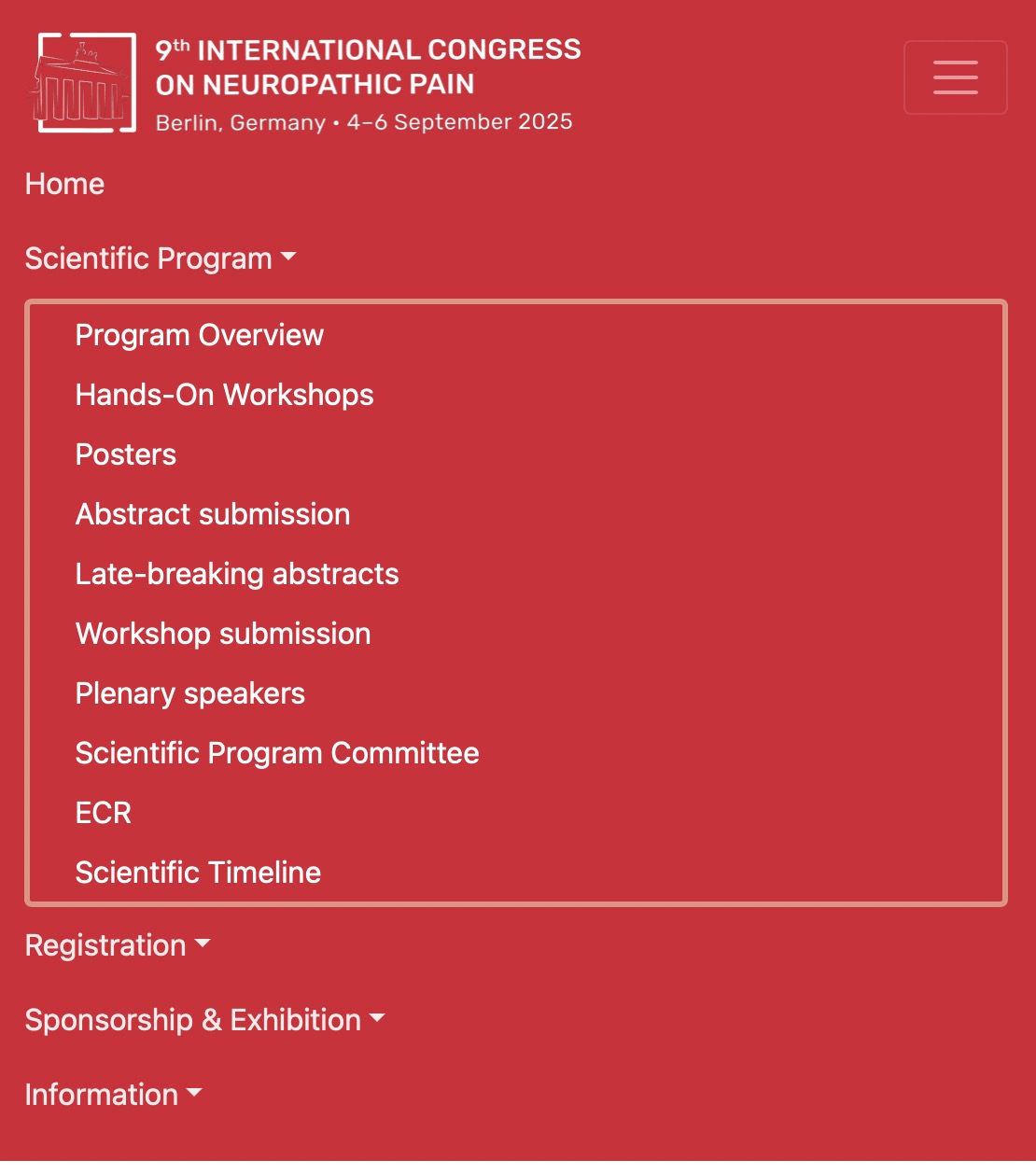Open Hands-On Workshops page
Viewport: 1036px width, 1174px height.
tap(224, 395)
